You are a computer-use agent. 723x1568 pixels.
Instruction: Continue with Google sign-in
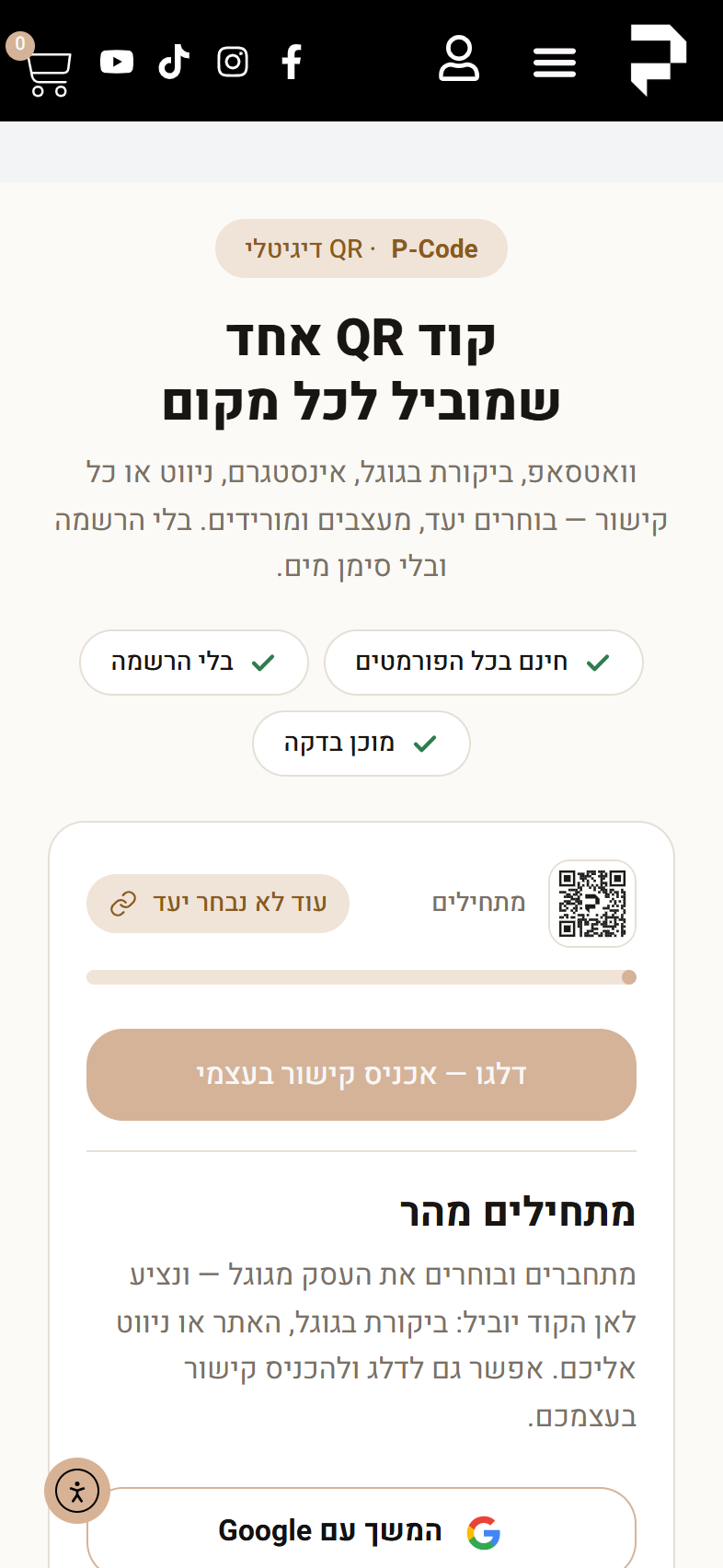[x=361, y=1531]
